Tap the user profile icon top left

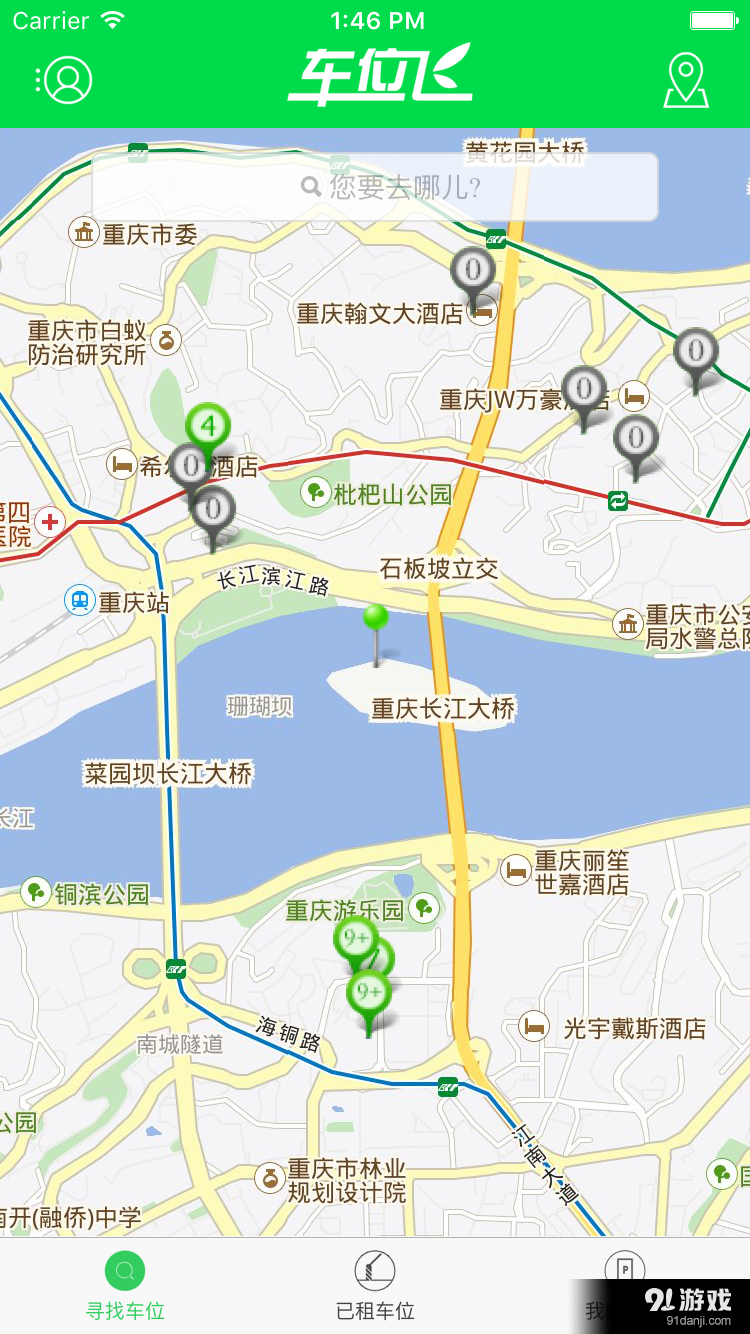click(63, 82)
